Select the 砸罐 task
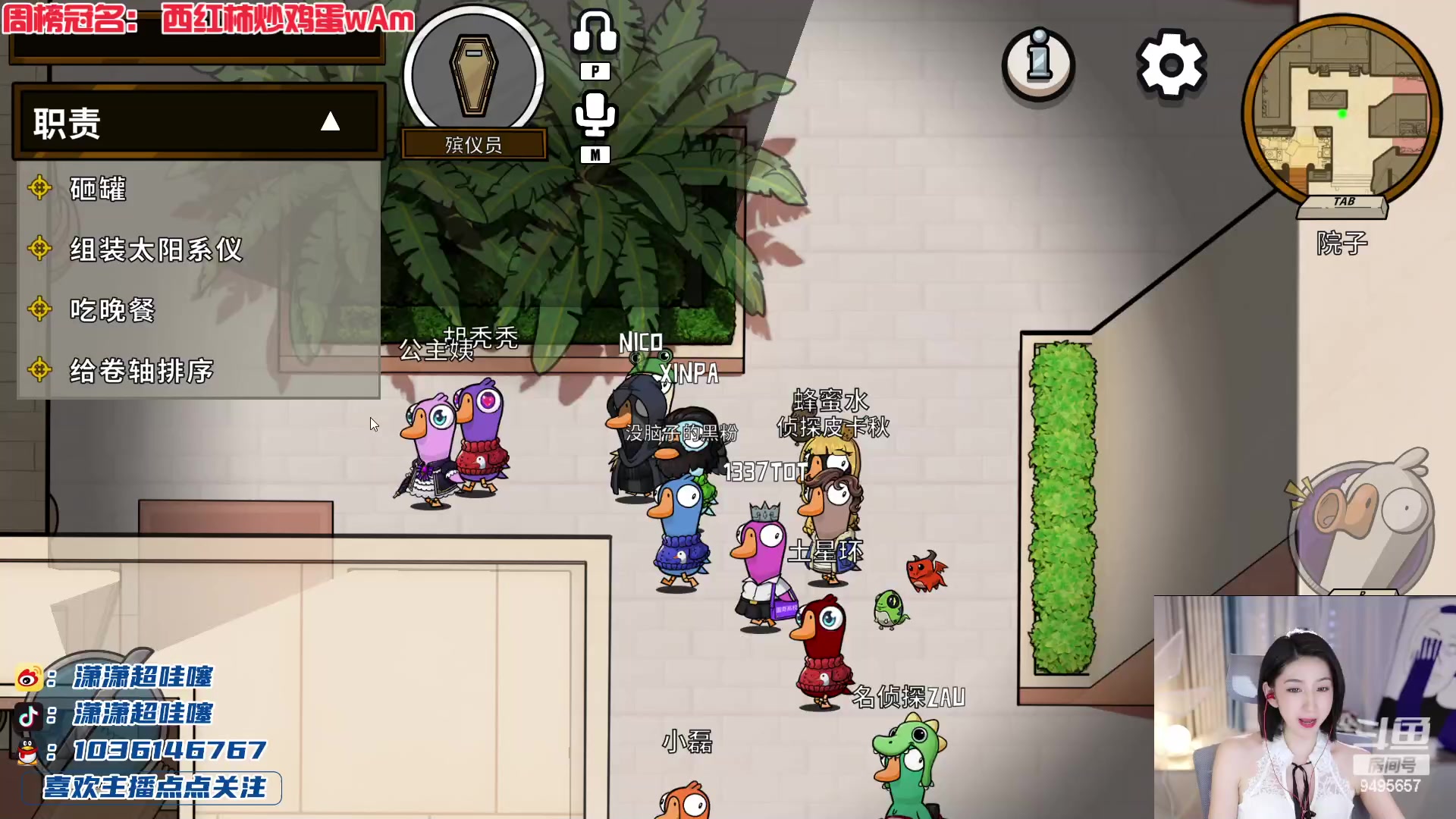Screen dimensions: 1456x819 click(98, 188)
